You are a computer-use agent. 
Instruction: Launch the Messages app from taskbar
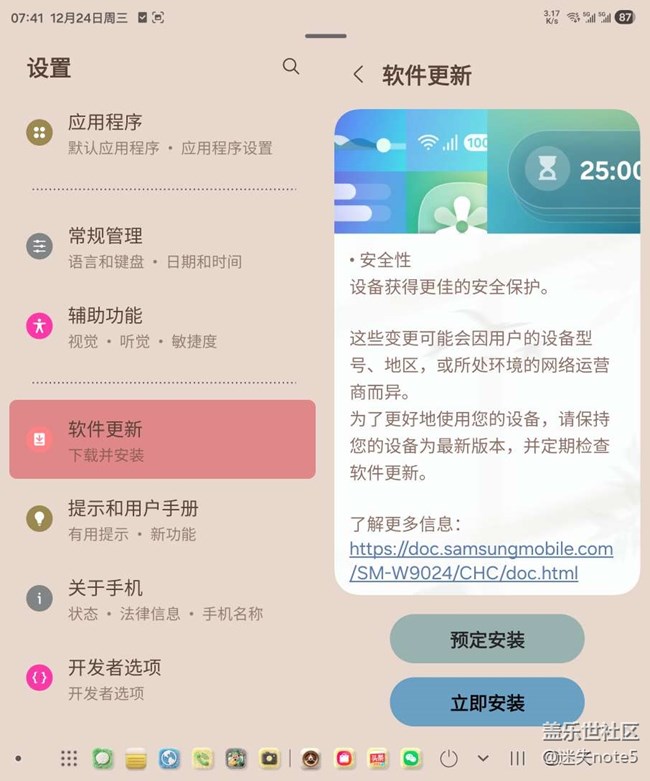(x=102, y=759)
